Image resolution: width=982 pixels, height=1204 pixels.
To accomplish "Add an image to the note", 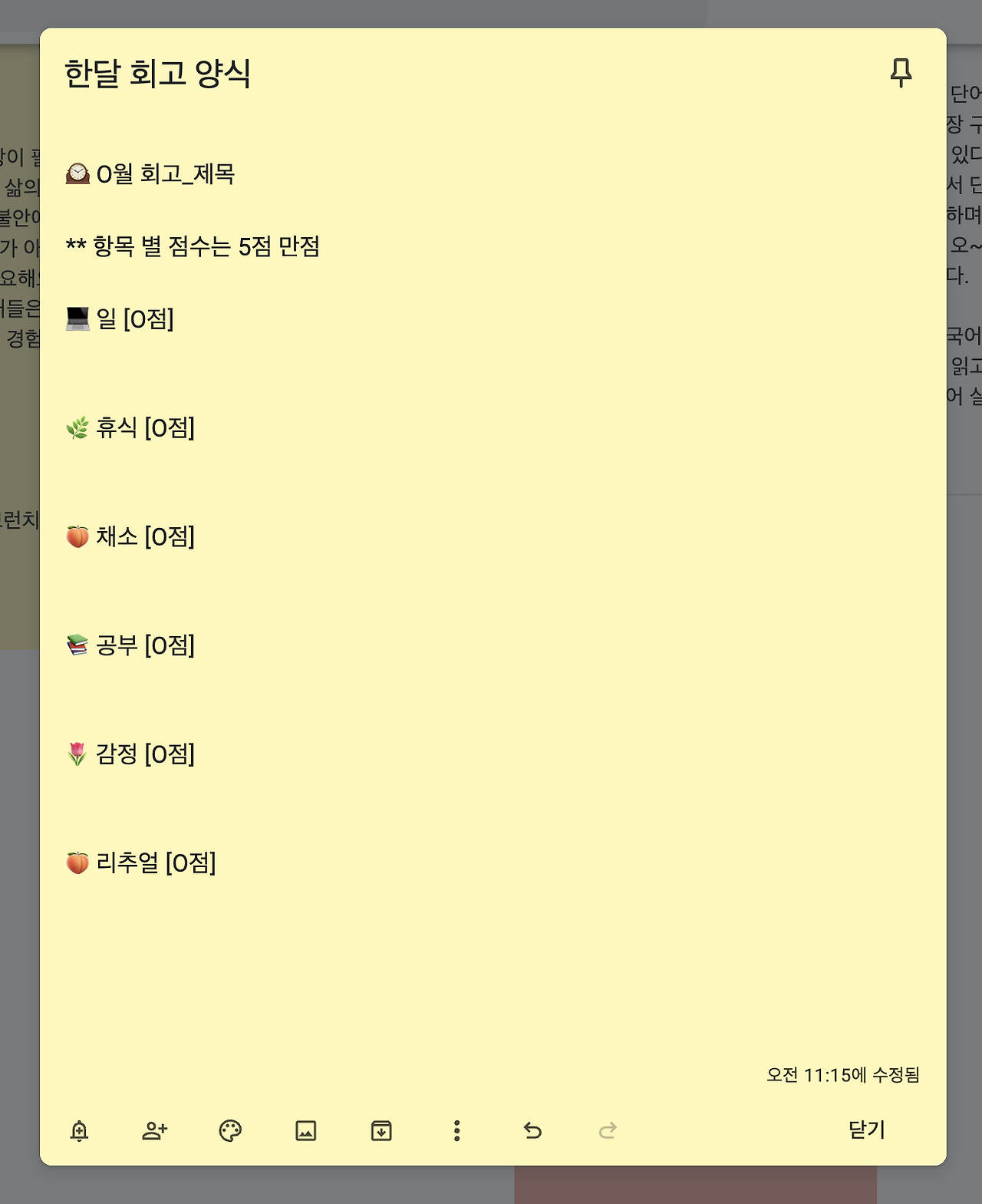I will [x=306, y=1130].
